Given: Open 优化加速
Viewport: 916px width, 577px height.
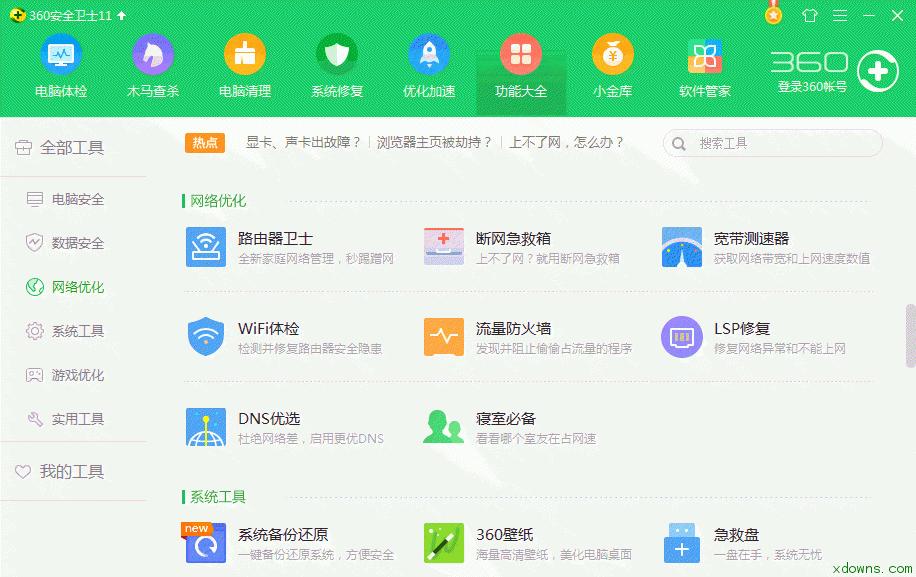Looking at the screenshot, I should 429,66.
